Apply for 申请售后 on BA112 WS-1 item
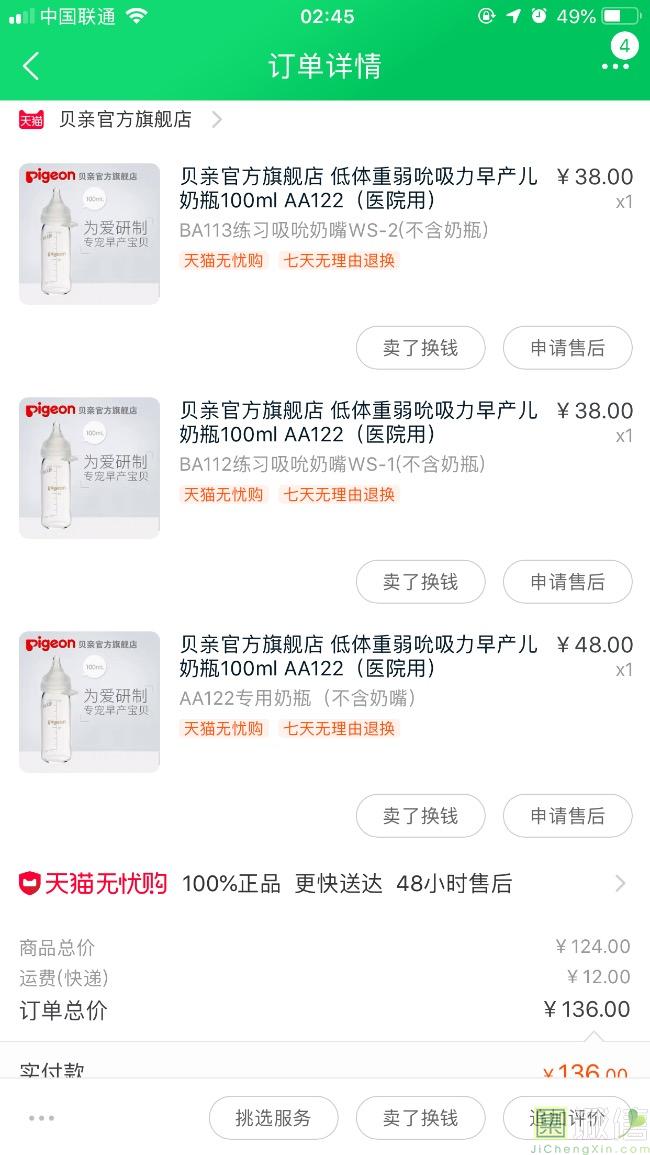 pos(567,582)
